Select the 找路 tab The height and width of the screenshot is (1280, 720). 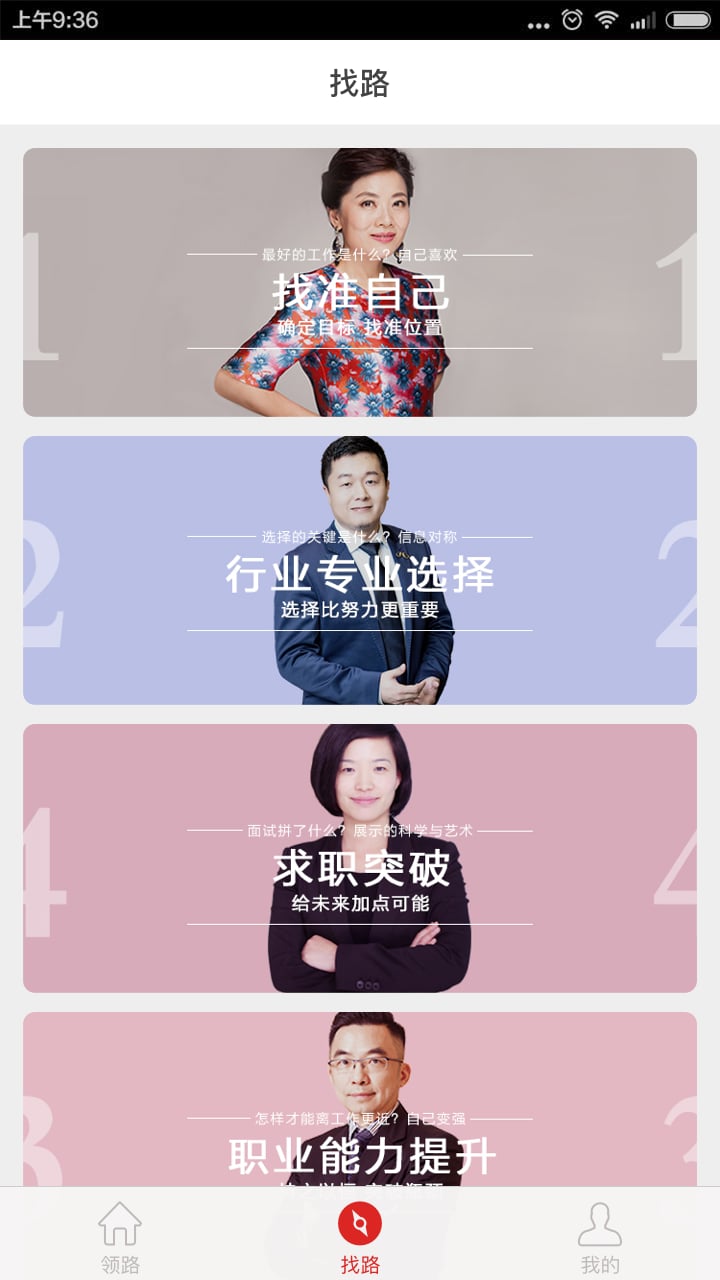coord(360,1237)
